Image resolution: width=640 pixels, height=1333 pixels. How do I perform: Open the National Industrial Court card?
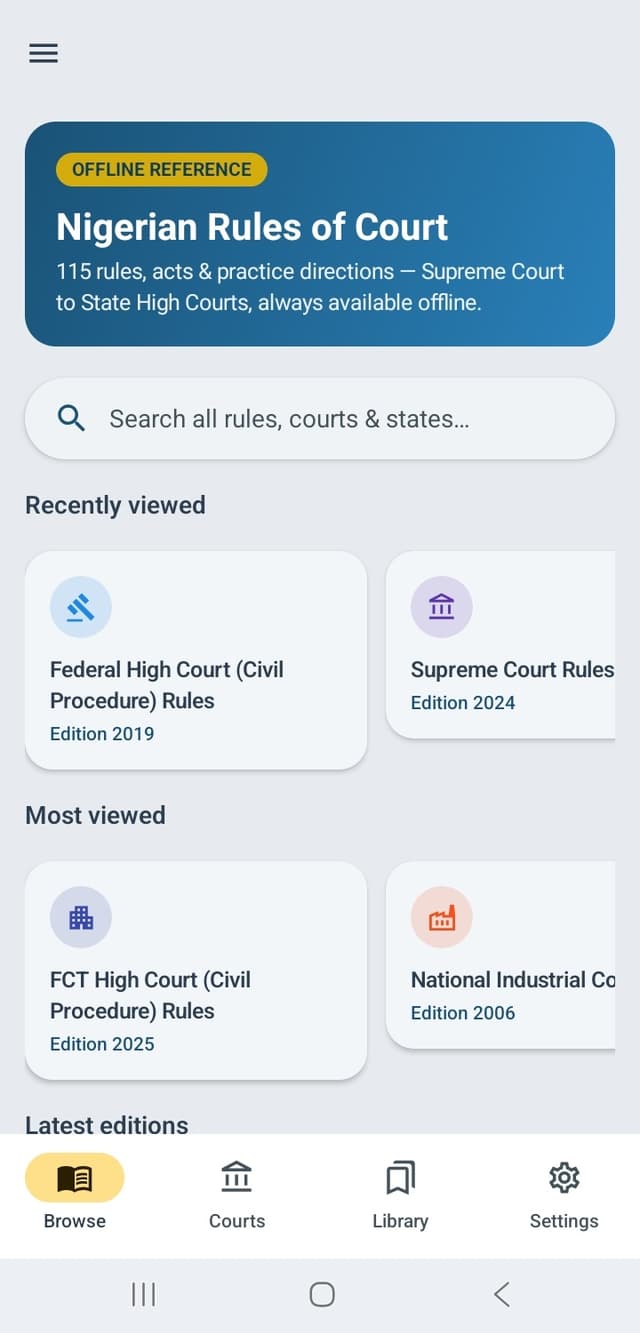[501, 955]
